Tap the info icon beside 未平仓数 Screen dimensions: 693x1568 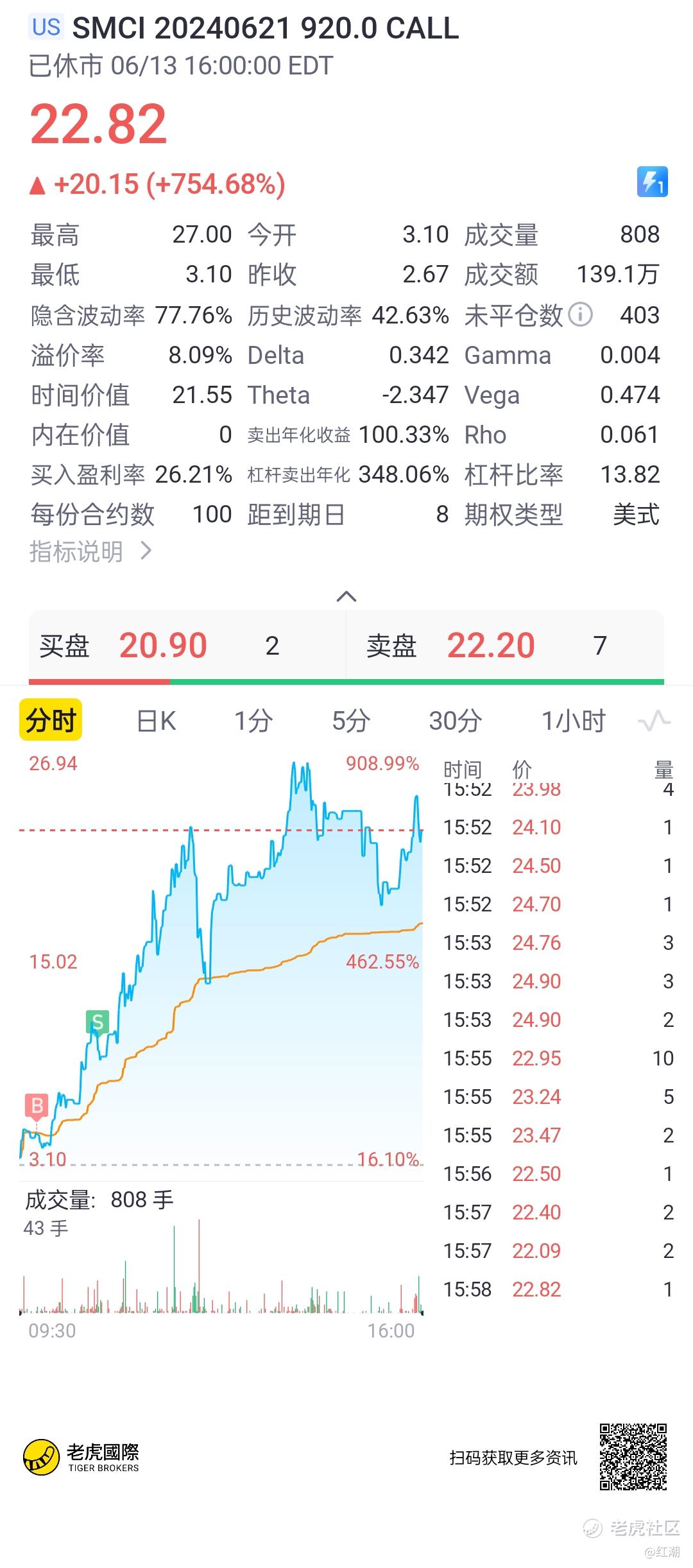click(x=581, y=314)
